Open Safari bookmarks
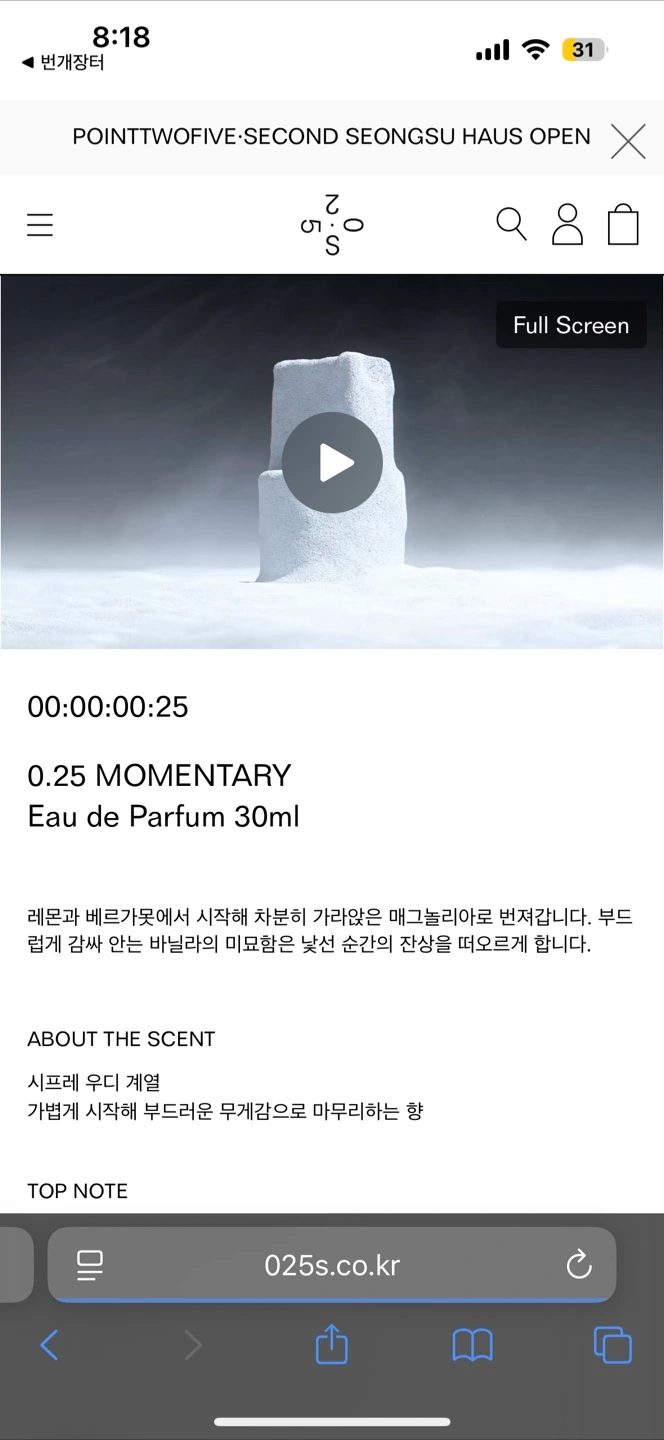The height and width of the screenshot is (1440, 664). point(472,1345)
